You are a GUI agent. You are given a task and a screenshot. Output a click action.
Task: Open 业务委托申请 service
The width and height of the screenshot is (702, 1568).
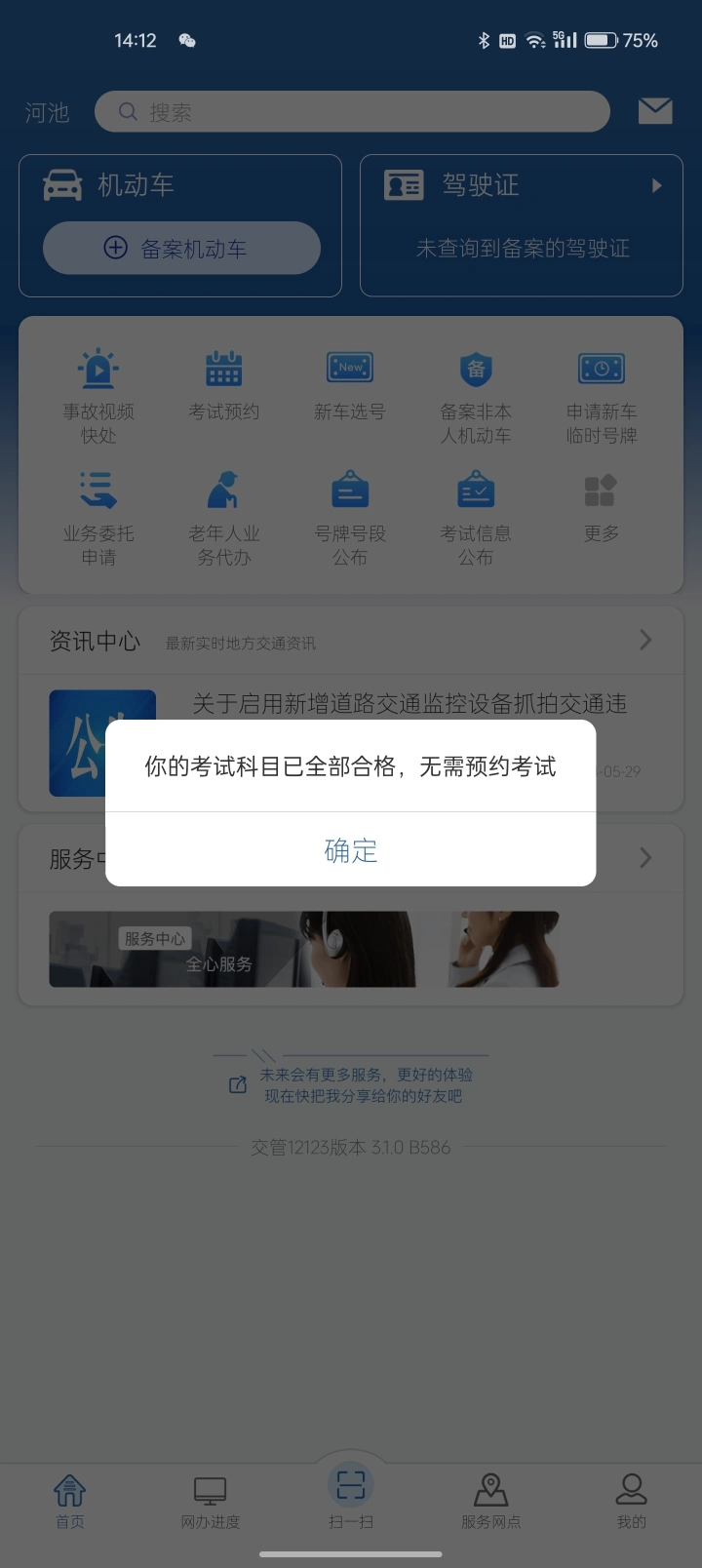pos(98,518)
